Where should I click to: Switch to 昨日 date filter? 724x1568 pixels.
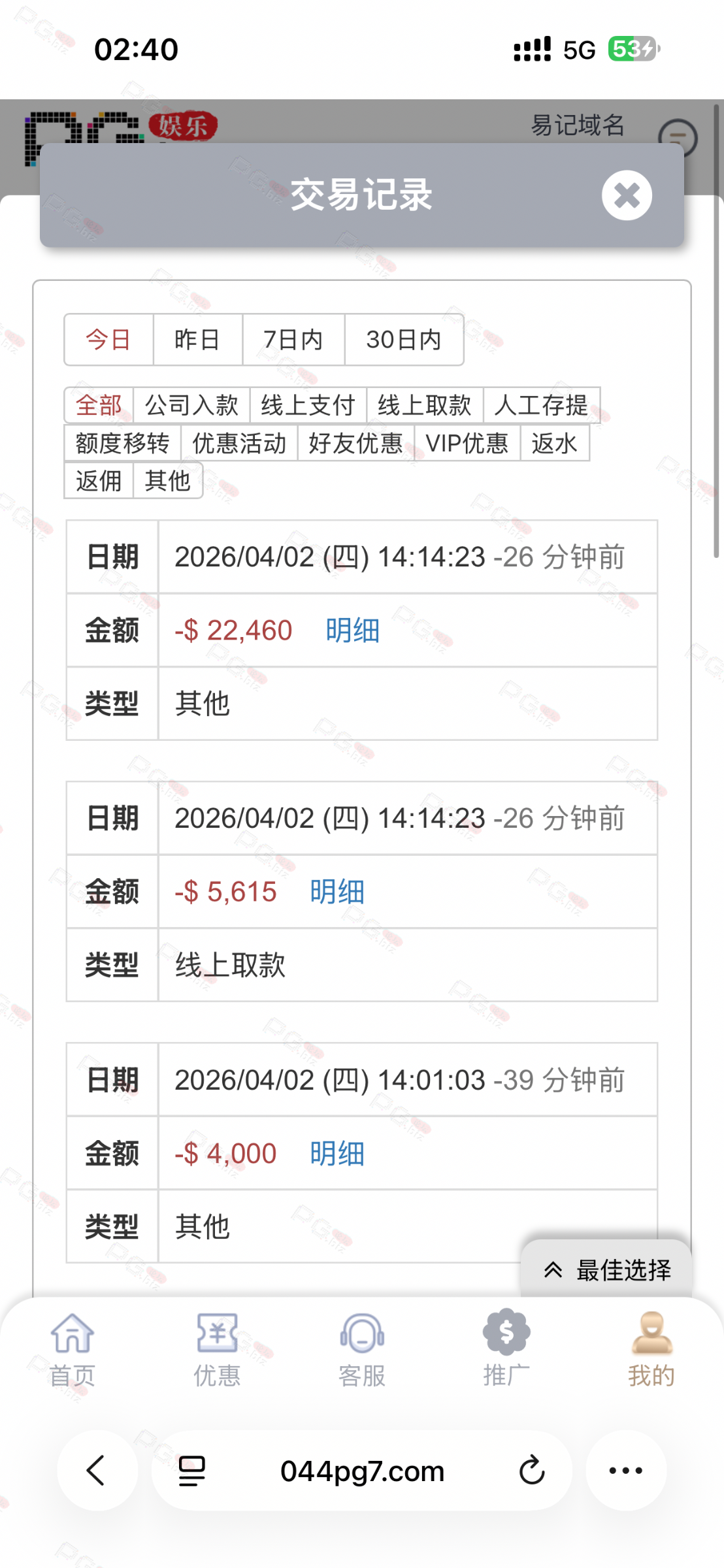[x=197, y=340]
